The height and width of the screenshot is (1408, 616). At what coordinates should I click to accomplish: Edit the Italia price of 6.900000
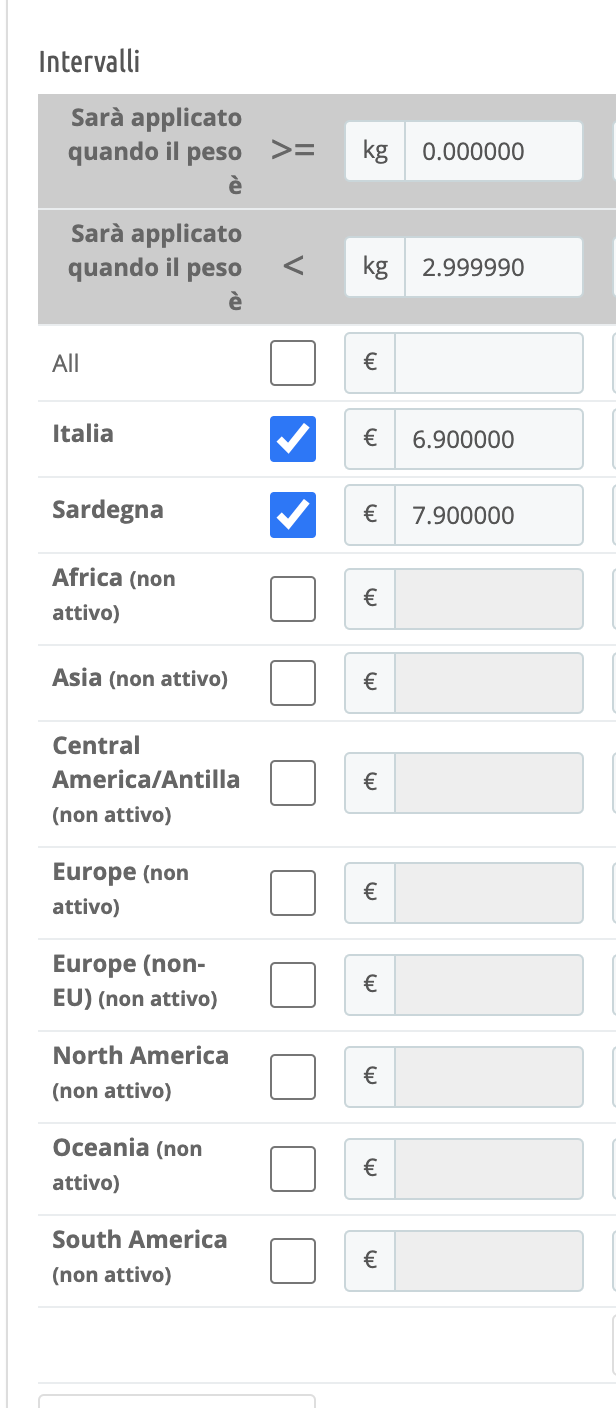pos(488,439)
